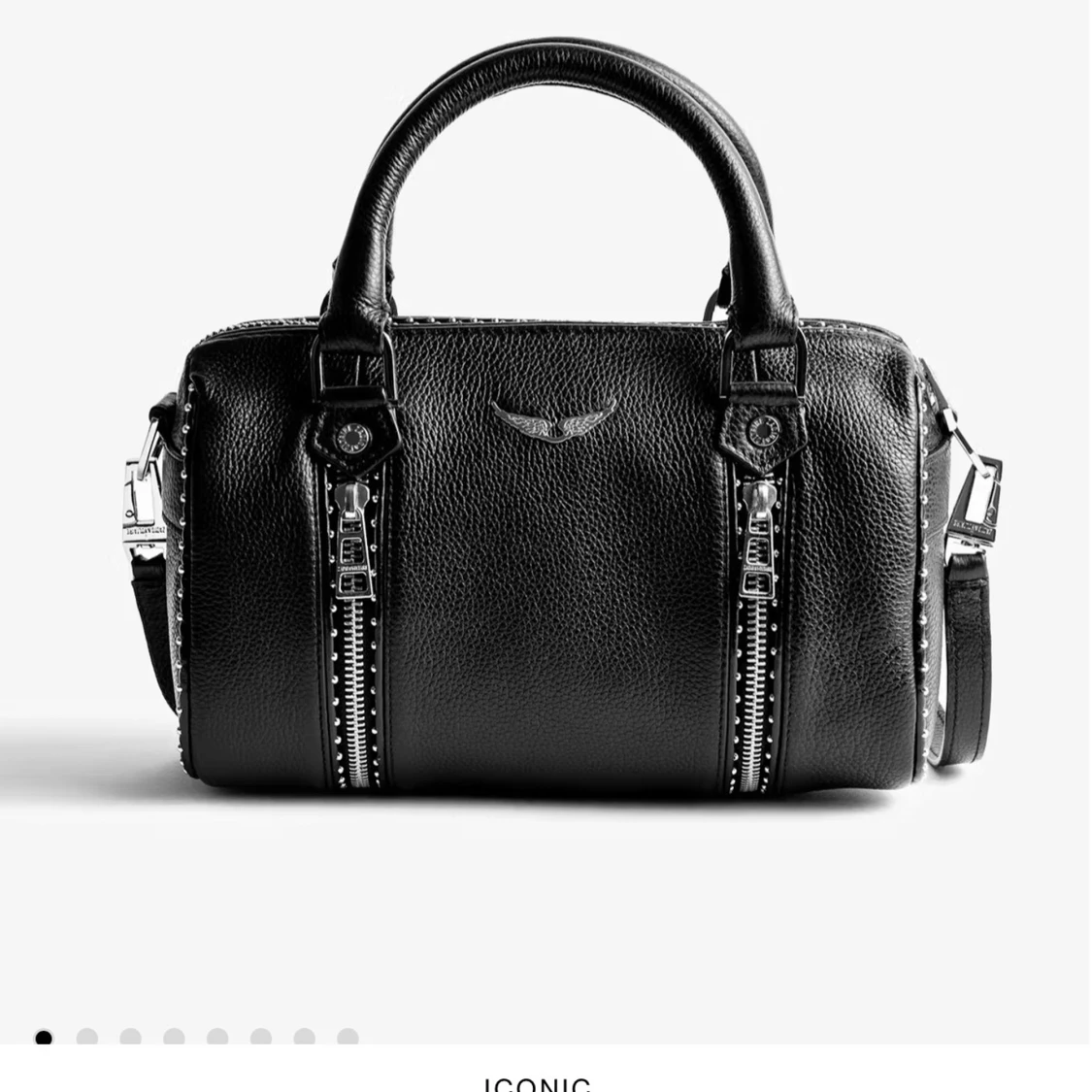Jump to the second image indicator dot

coord(87,1038)
